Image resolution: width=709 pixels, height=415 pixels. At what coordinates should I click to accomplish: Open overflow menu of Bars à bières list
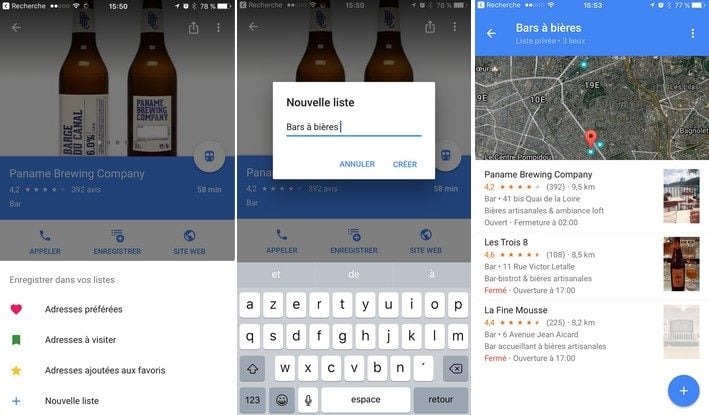pos(692,33)
